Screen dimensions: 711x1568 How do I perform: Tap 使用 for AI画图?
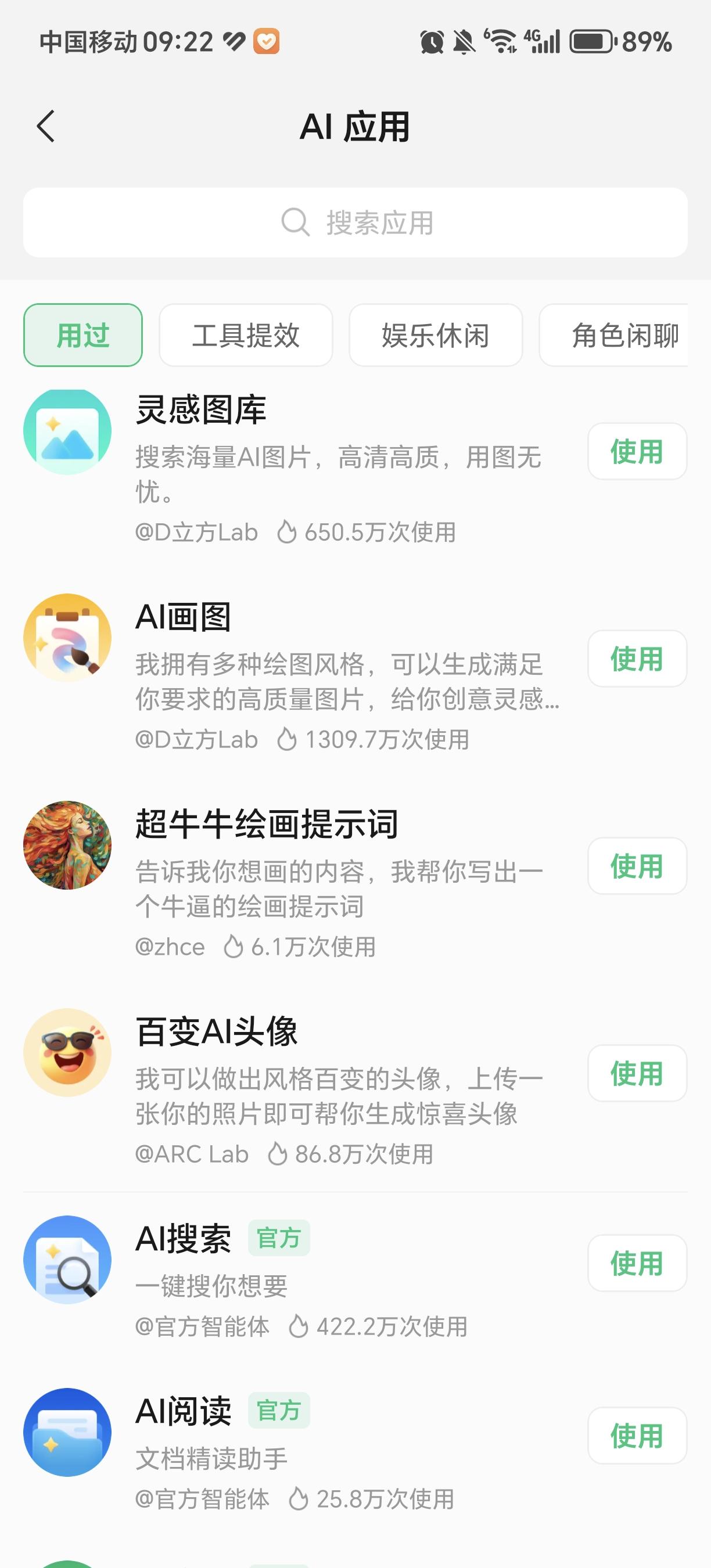pyautogui.click(x=636, y=658)
